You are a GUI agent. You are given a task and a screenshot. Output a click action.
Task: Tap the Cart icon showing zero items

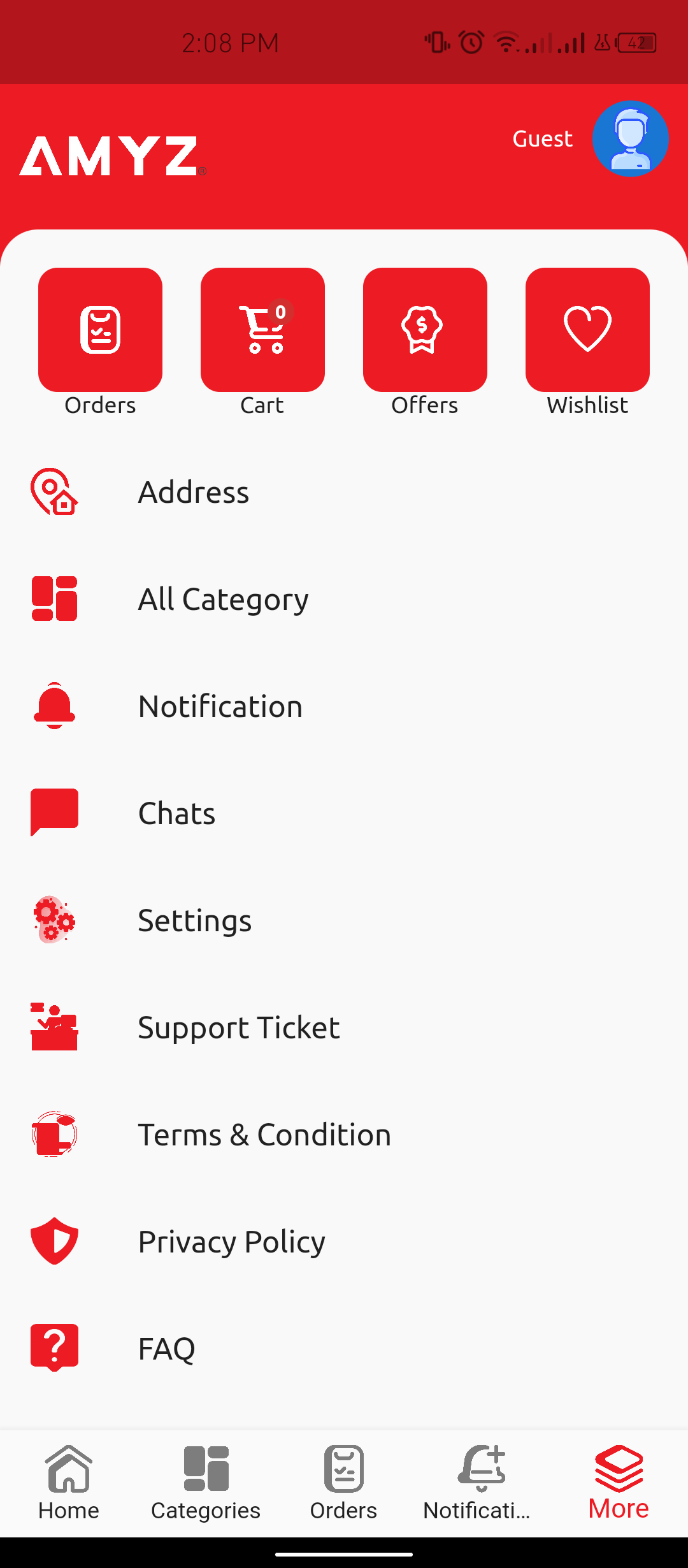(262, 329)
